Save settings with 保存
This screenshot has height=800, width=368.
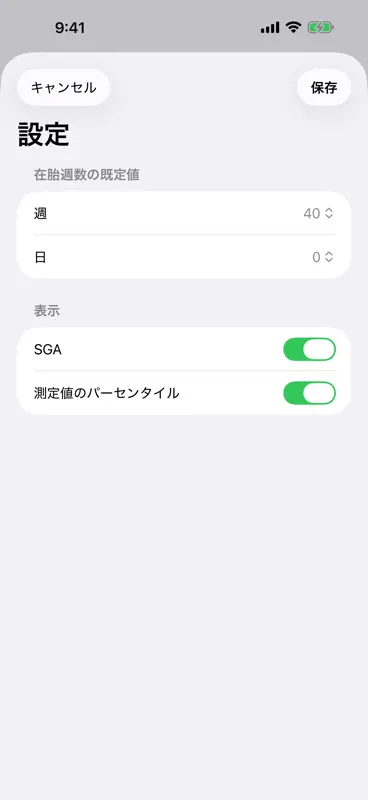[324, 88]
